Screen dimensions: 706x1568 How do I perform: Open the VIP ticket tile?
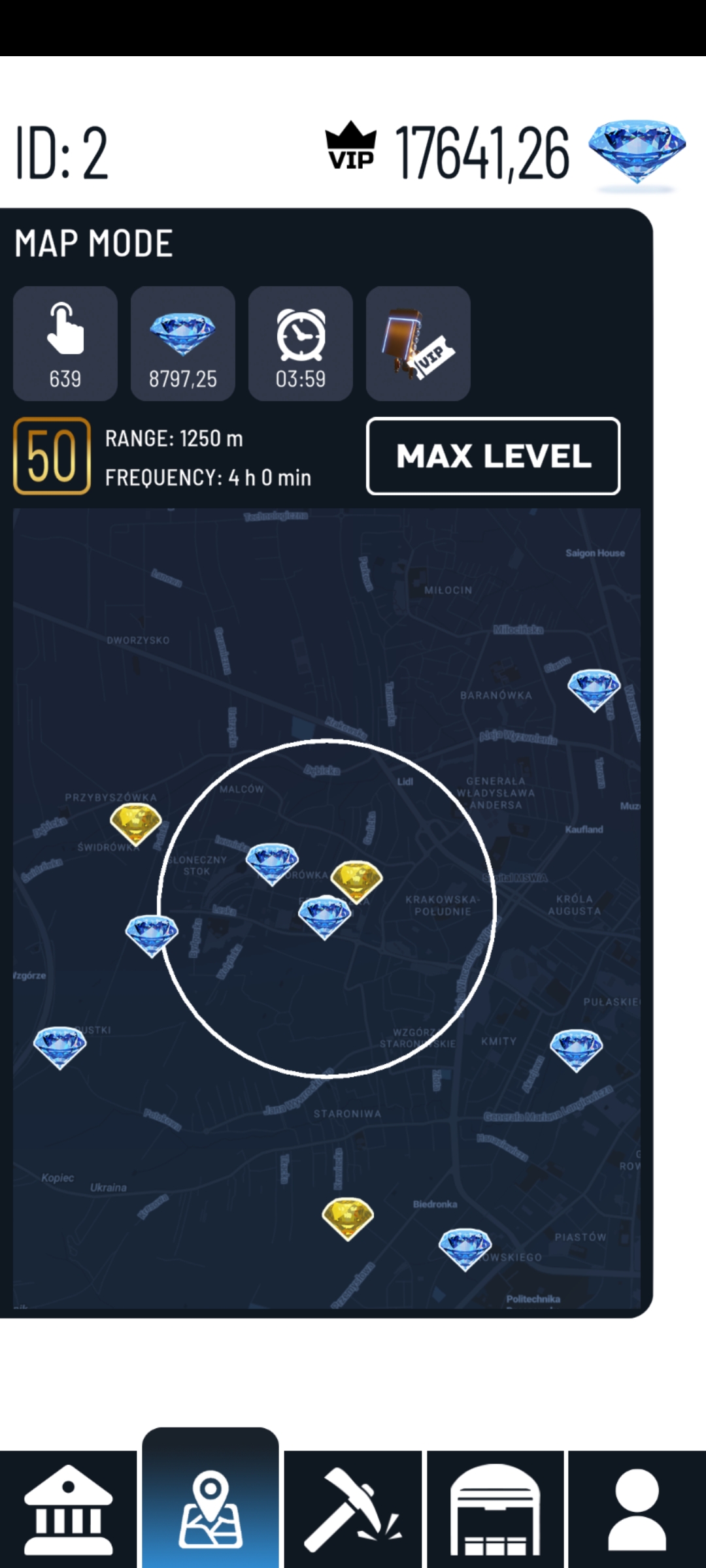418,344
